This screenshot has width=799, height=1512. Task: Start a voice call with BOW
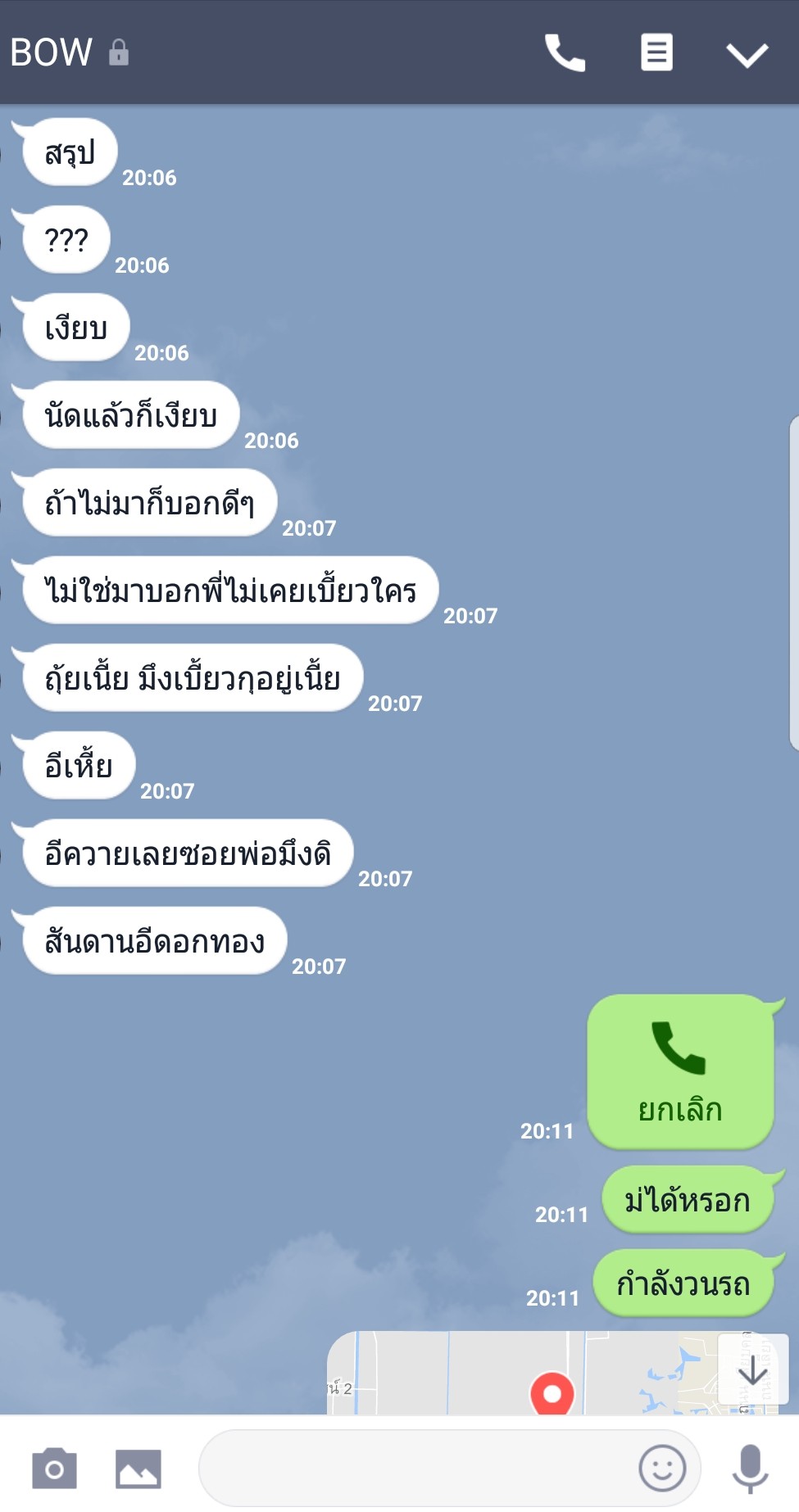pos(565,53)
